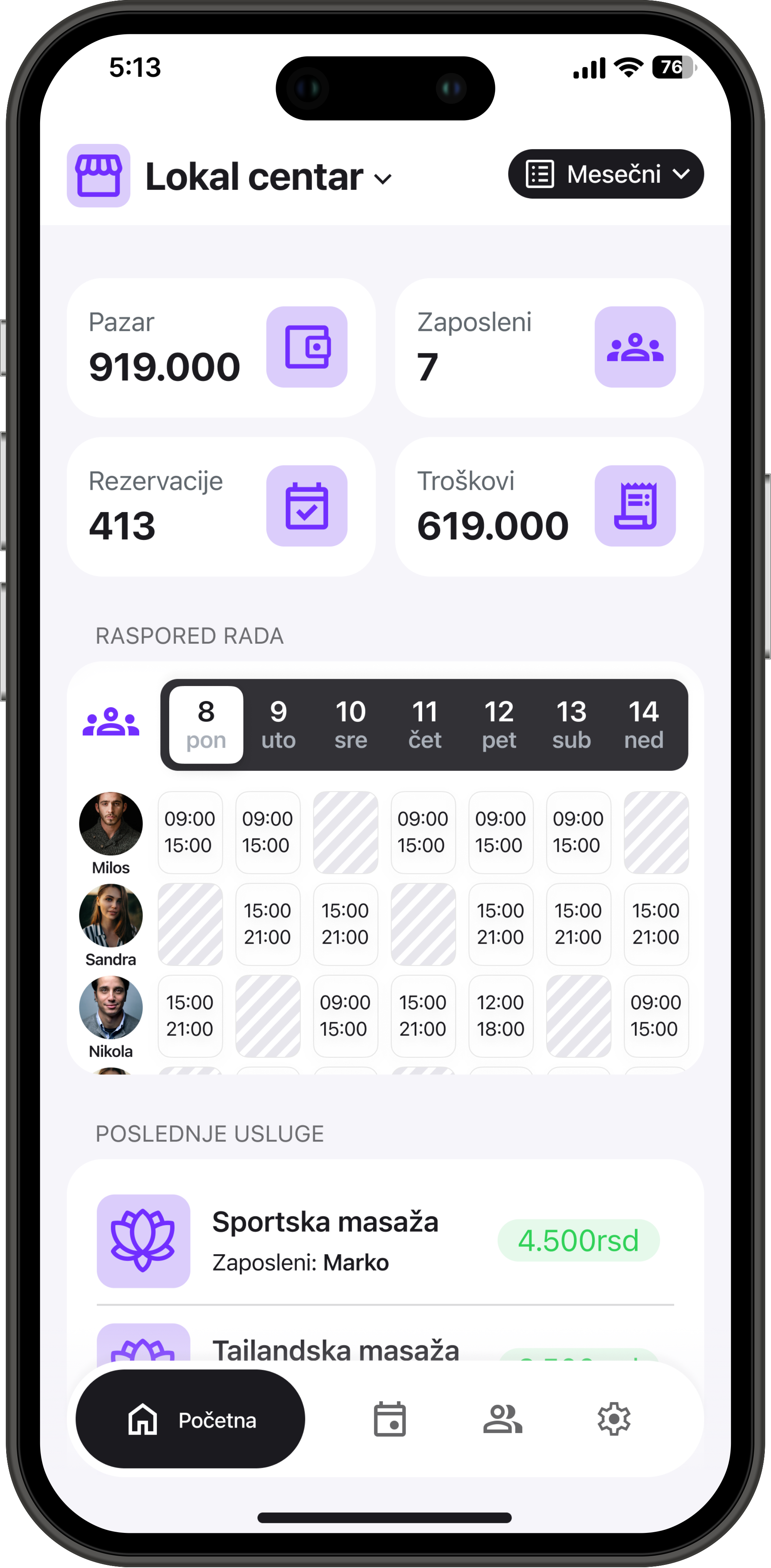771x1568 pixels.
Task: Open the Sportska masaža service entry
Action: point(385,1241)
